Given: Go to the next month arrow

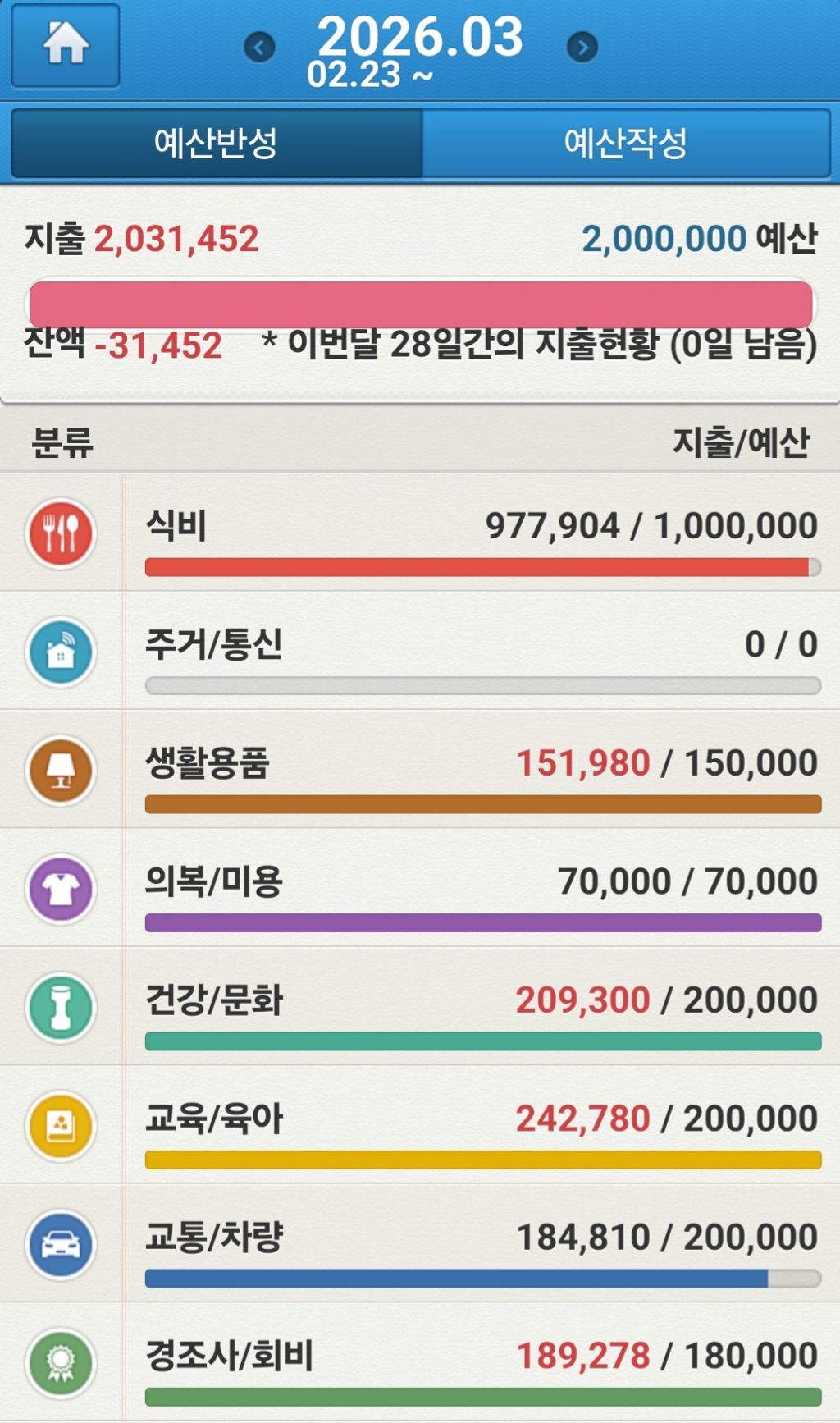Looking at the screenshot, I should pos(582,47).
